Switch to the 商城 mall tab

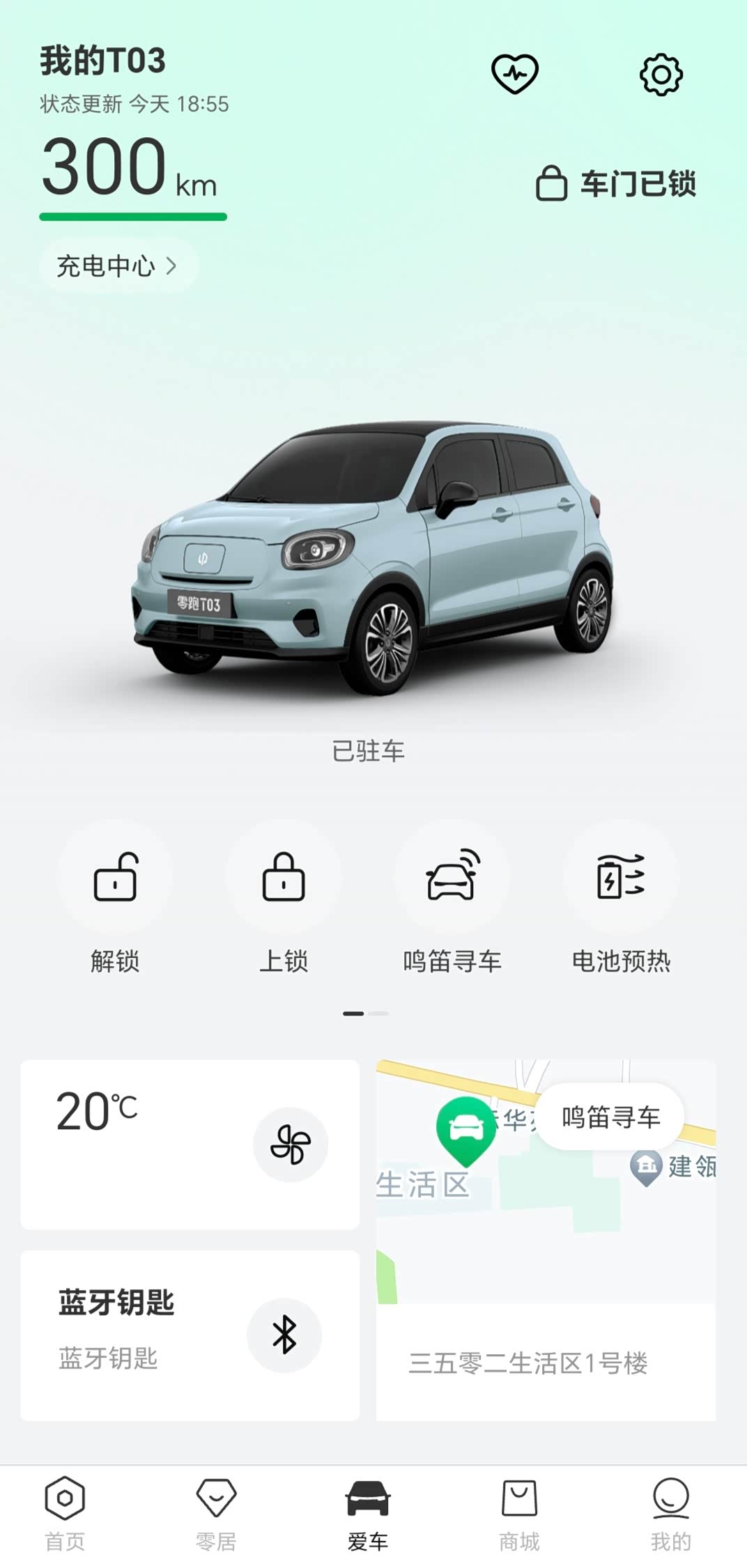[x=518, y=1515]
